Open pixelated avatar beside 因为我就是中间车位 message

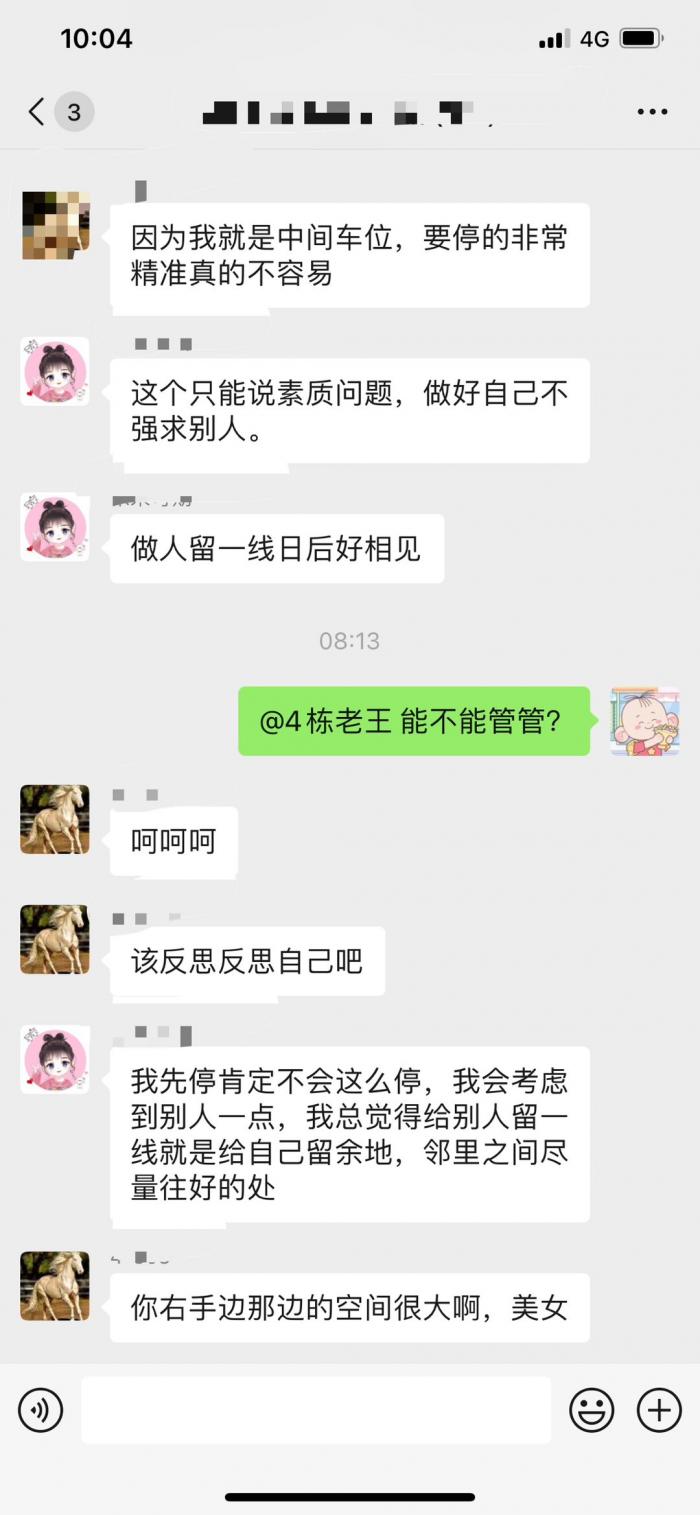tap(55, 224)
